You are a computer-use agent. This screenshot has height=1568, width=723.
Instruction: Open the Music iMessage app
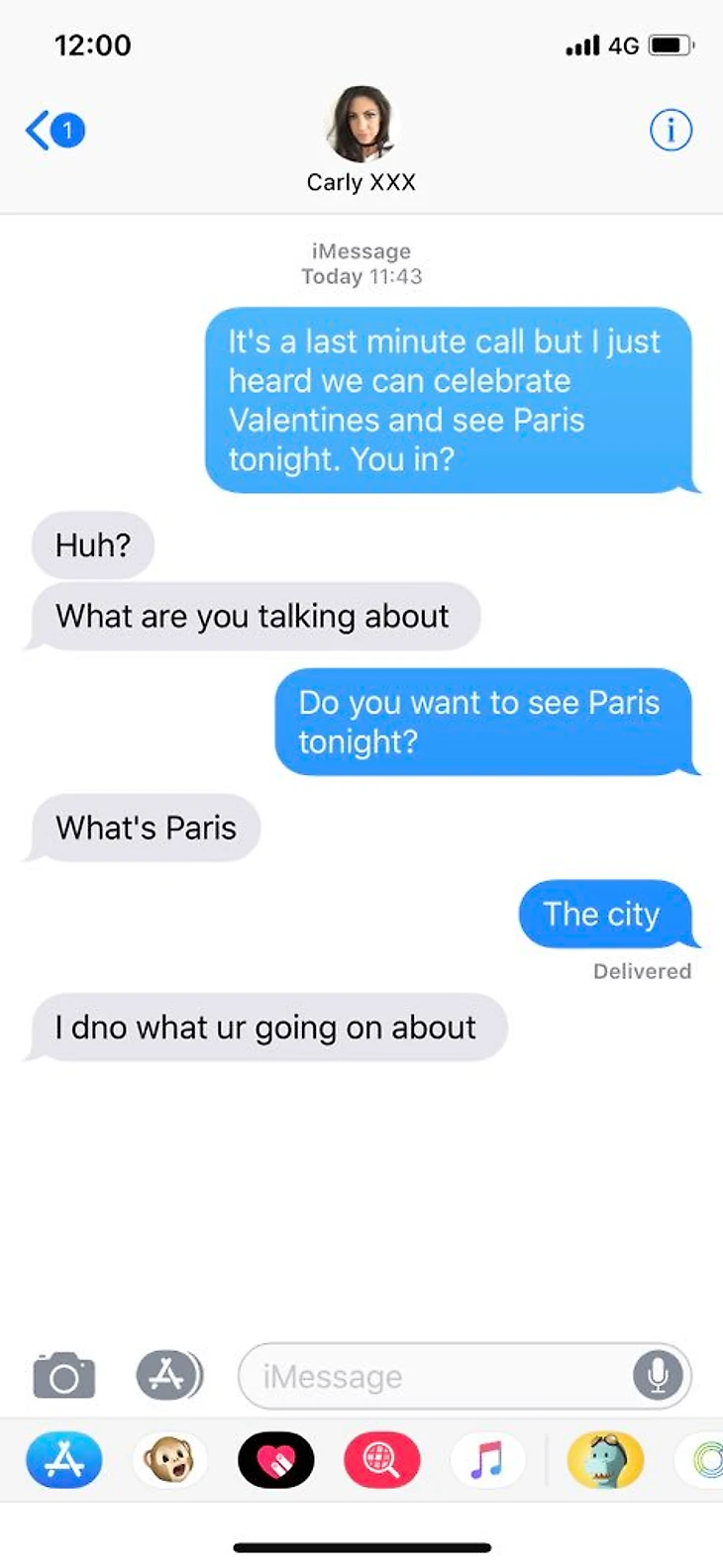[x=486, y=1460]
